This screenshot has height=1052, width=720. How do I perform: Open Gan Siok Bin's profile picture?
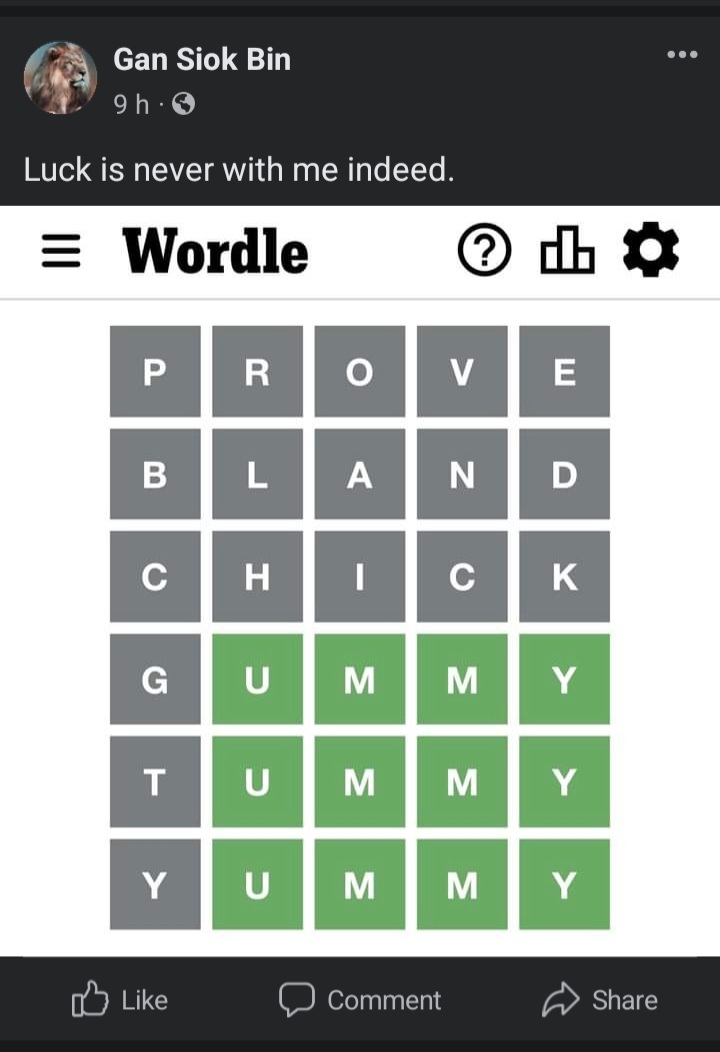click(x=60, y=78)
